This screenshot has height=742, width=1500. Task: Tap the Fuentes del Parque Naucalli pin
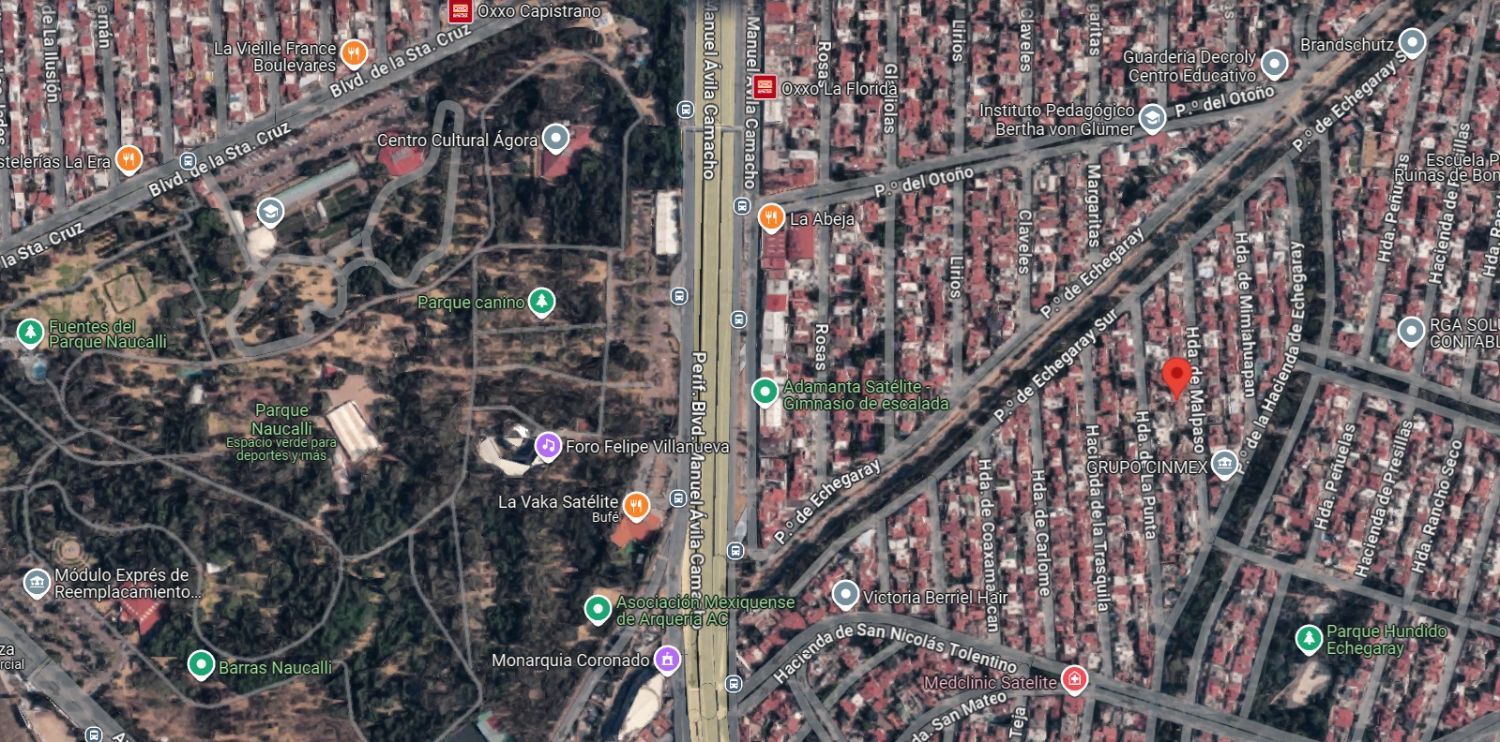point(31,330)
